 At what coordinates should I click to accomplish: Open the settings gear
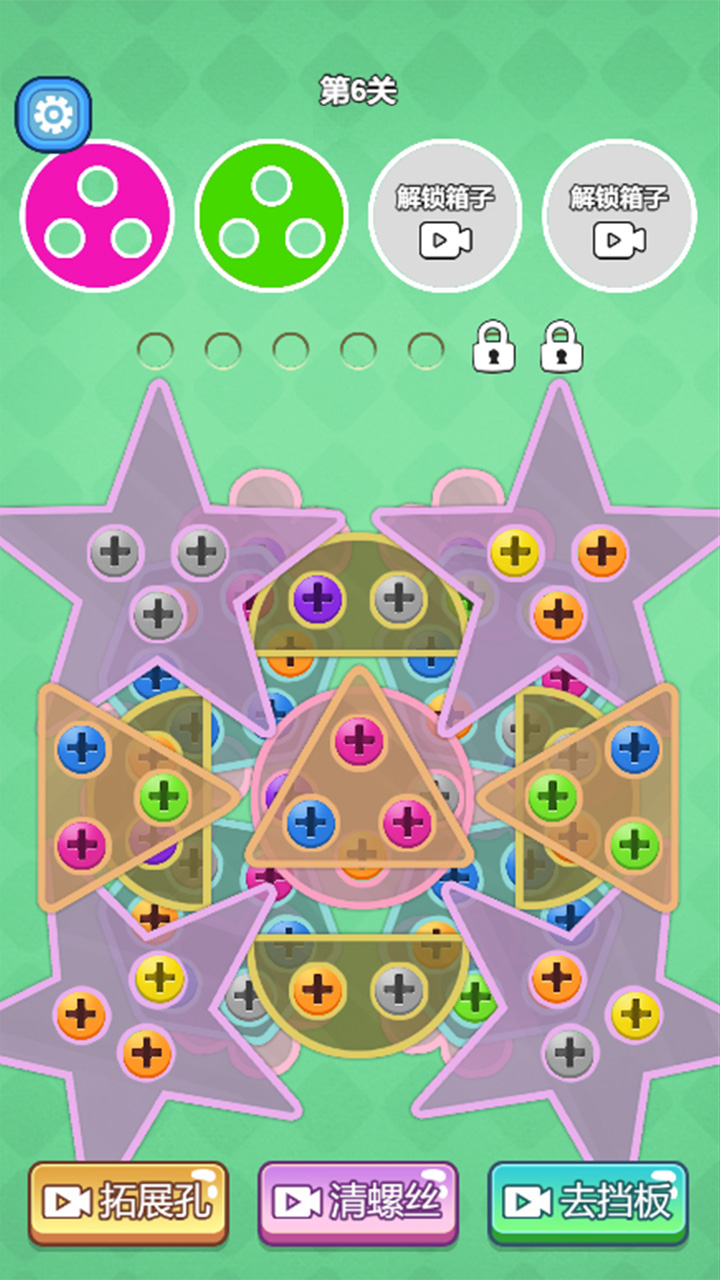click(x=52, y=116)
